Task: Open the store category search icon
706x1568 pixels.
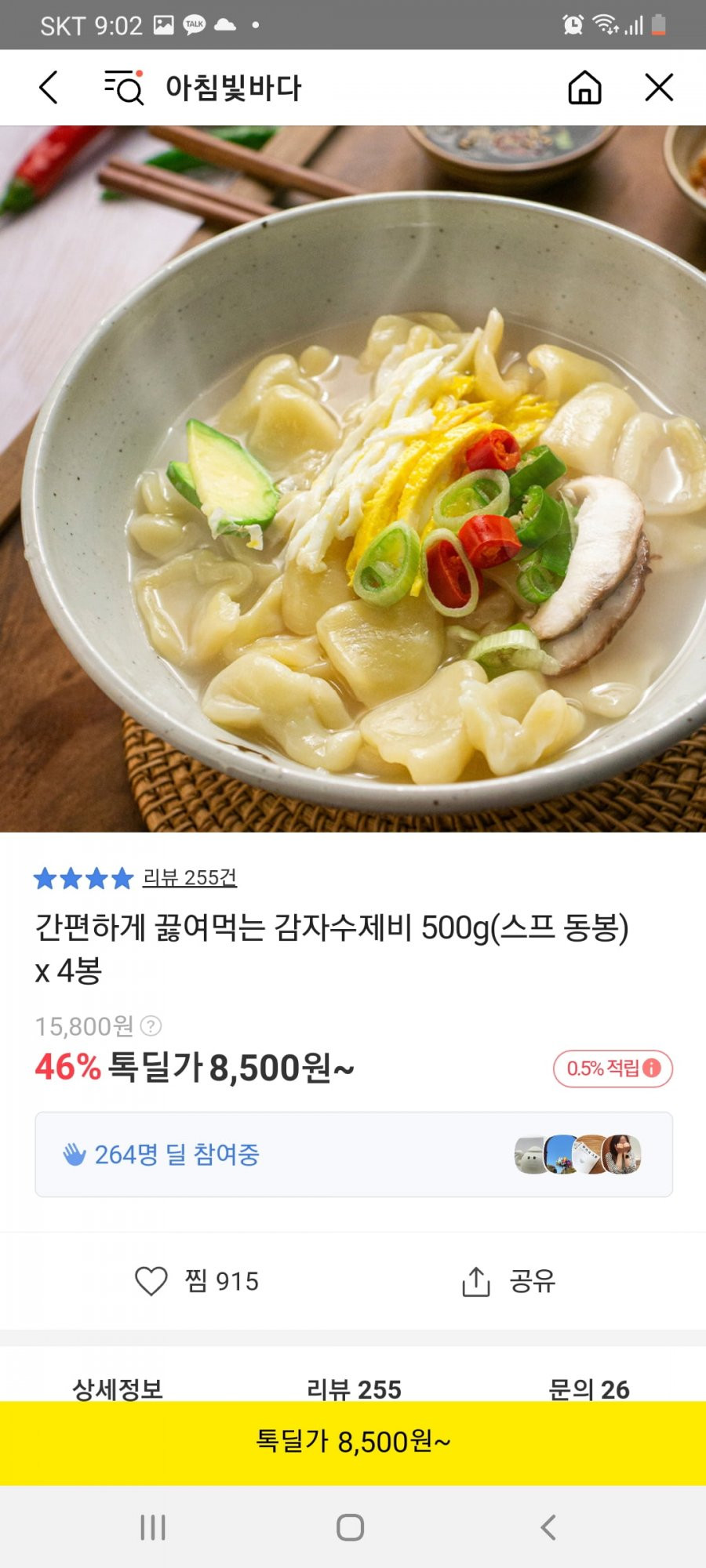Action: pyautogui.click(x=124, y=87)
